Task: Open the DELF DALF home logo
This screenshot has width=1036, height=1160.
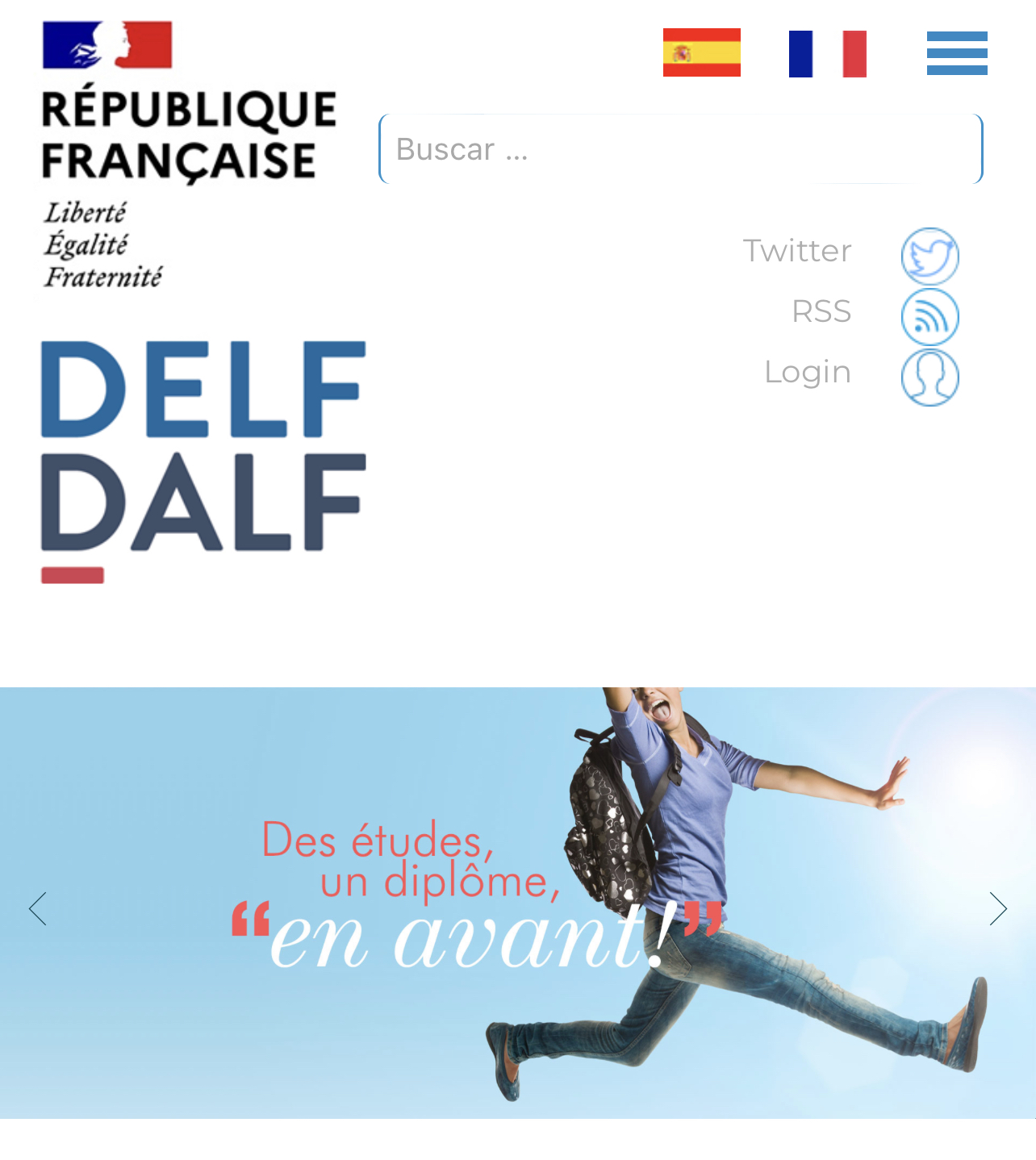Action: (203, 460)
